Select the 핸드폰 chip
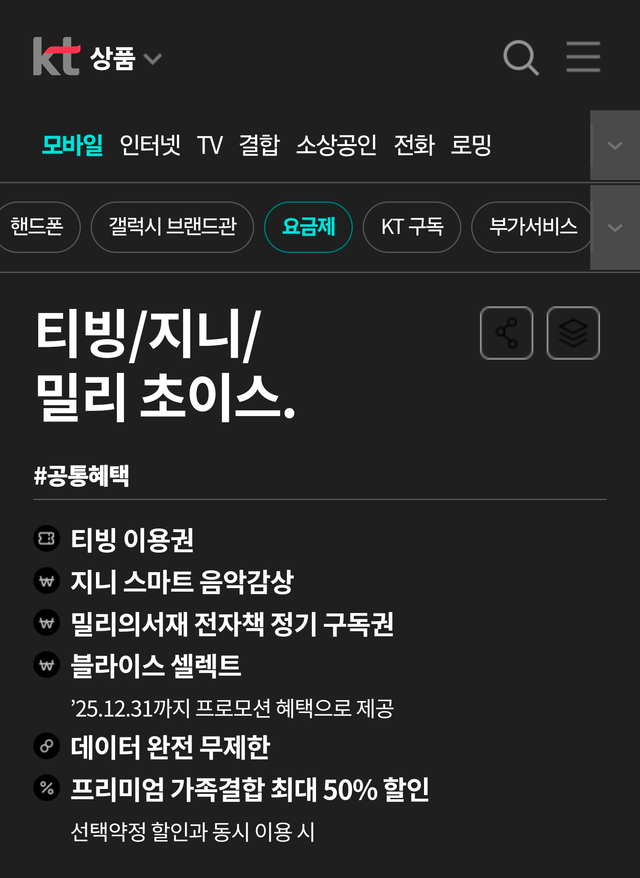640x878 pixels. [x=36, y=227]
